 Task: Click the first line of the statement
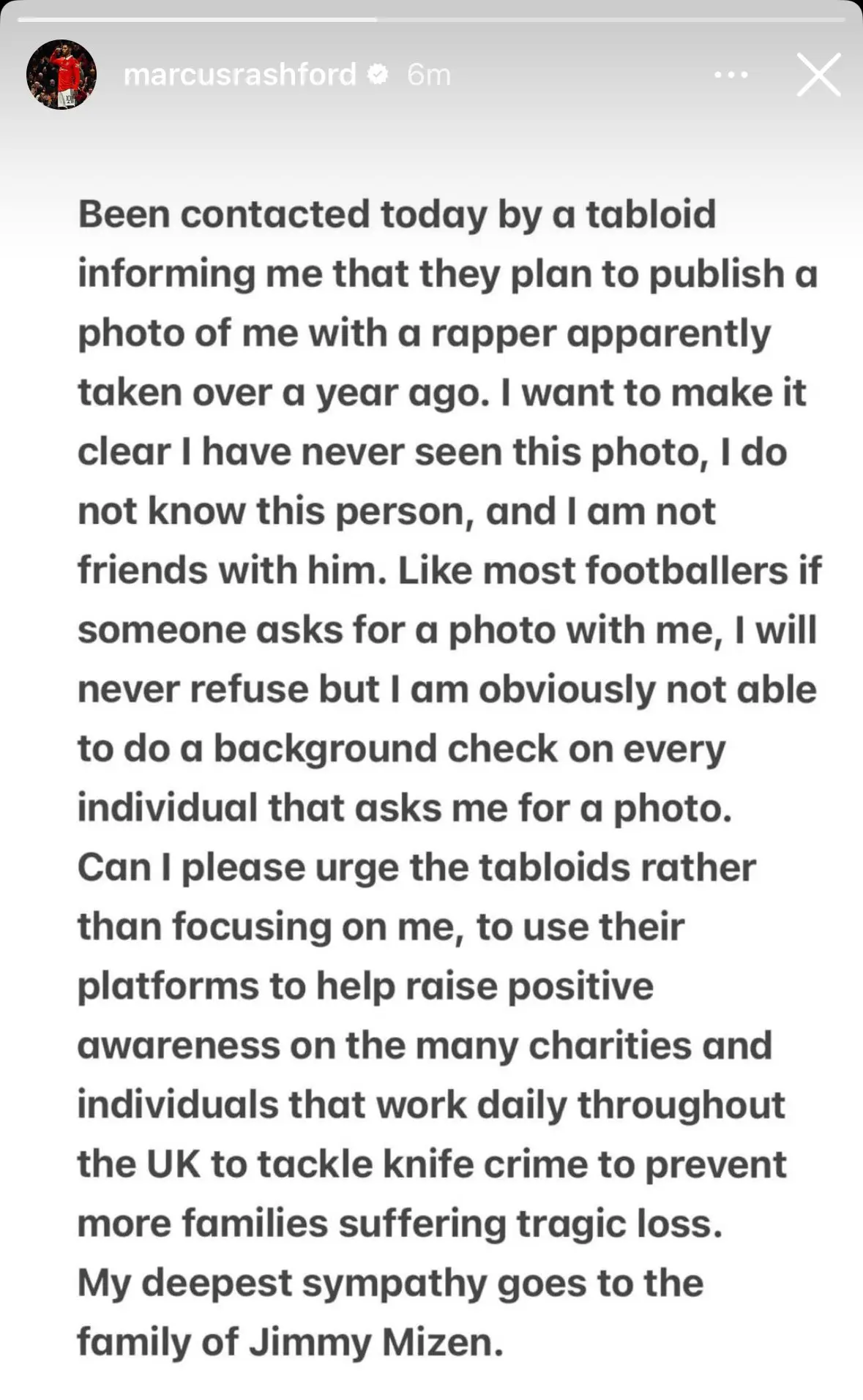click(399, 212)
